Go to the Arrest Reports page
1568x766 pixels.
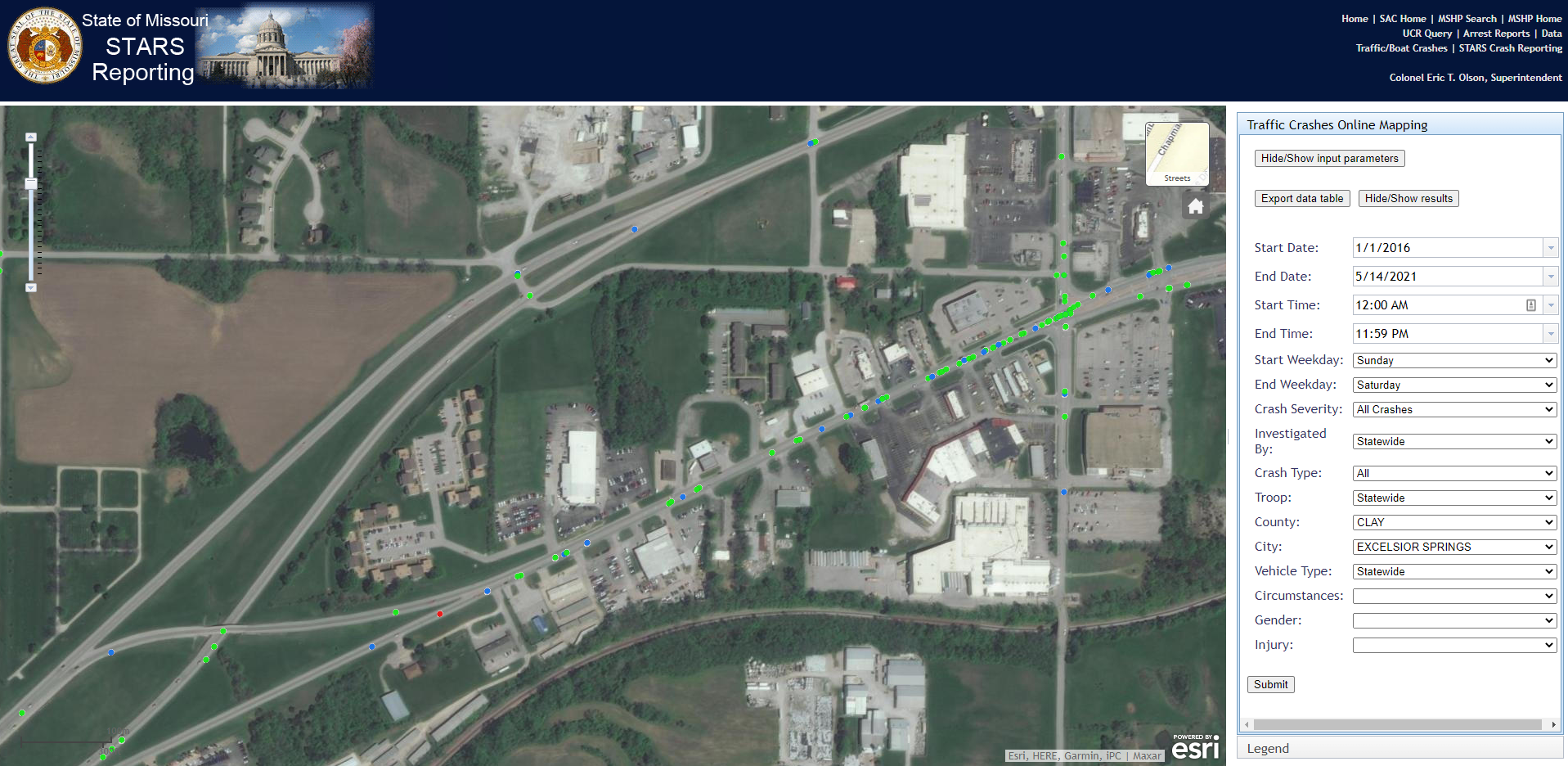(1496, 34)
